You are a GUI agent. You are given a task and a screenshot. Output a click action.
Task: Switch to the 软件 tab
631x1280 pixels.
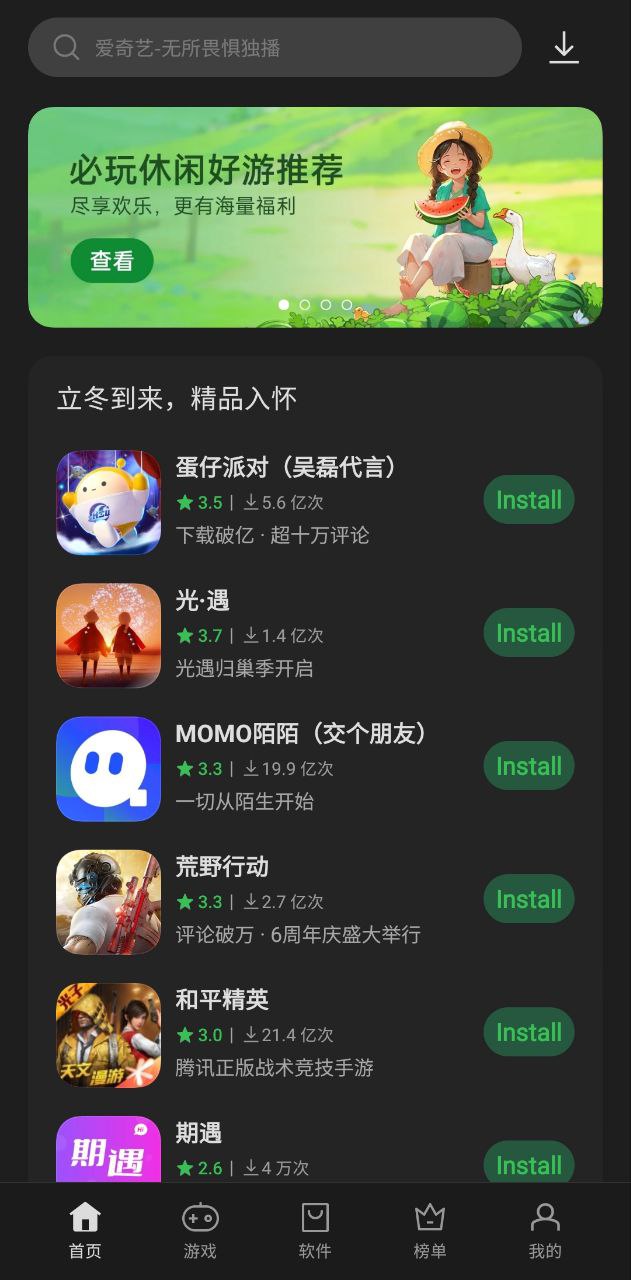coord(315,1231)
